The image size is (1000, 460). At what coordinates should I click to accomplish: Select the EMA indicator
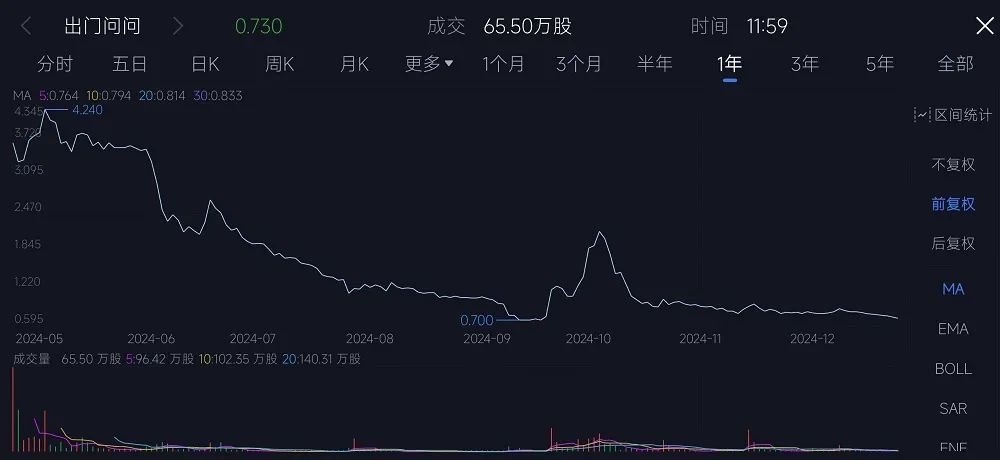point(953,329)
